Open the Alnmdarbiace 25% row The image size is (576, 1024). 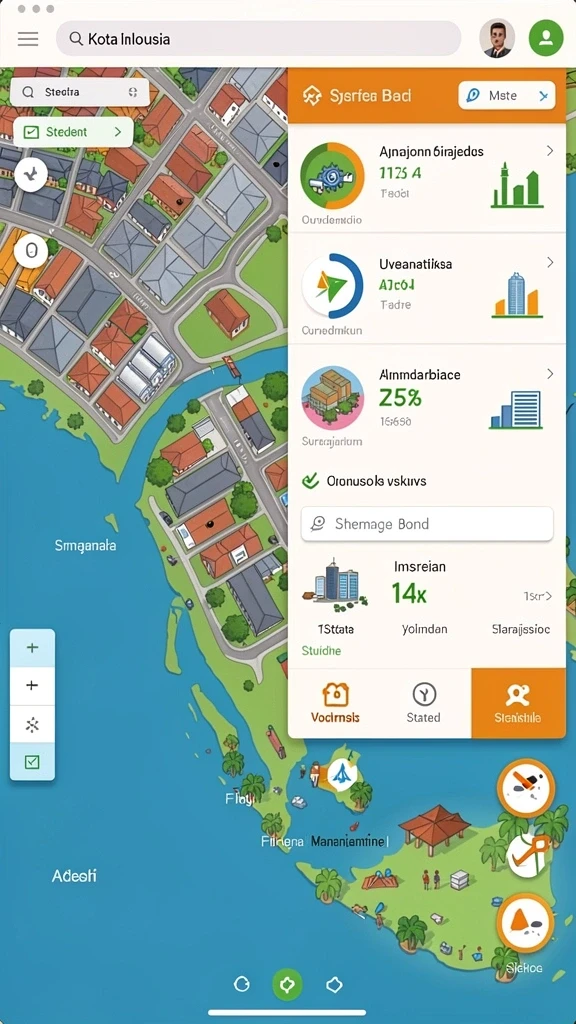pos(426,400)
